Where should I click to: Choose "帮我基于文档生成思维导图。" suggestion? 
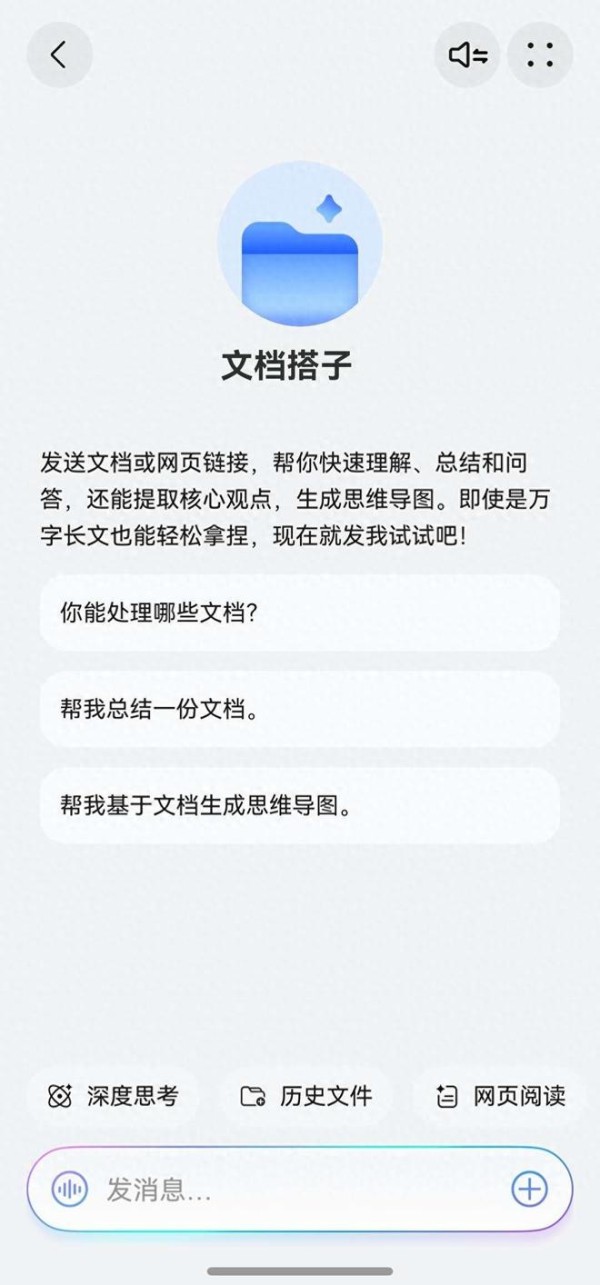point(300,806)
